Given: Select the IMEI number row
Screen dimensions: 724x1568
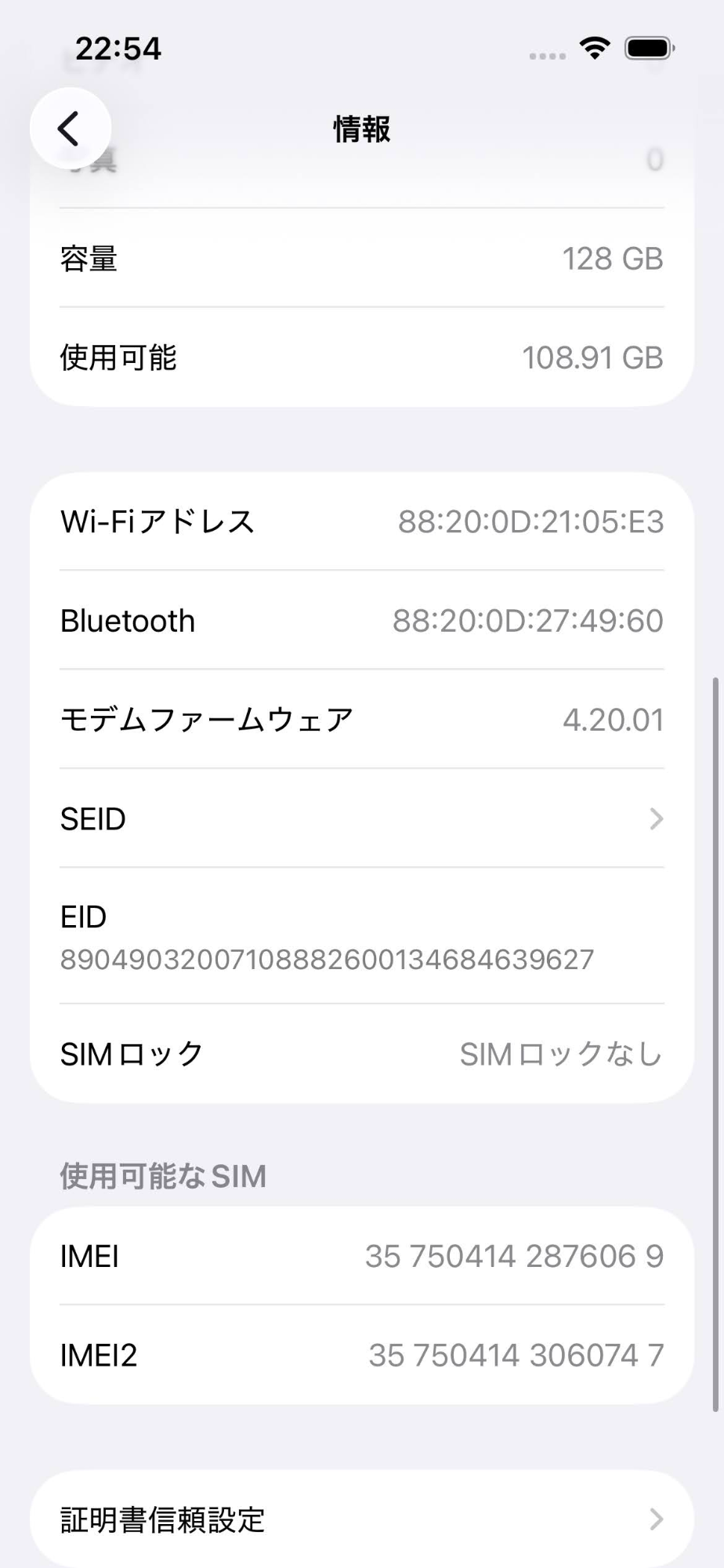Looking at the screenshot, I should 361,1255.
